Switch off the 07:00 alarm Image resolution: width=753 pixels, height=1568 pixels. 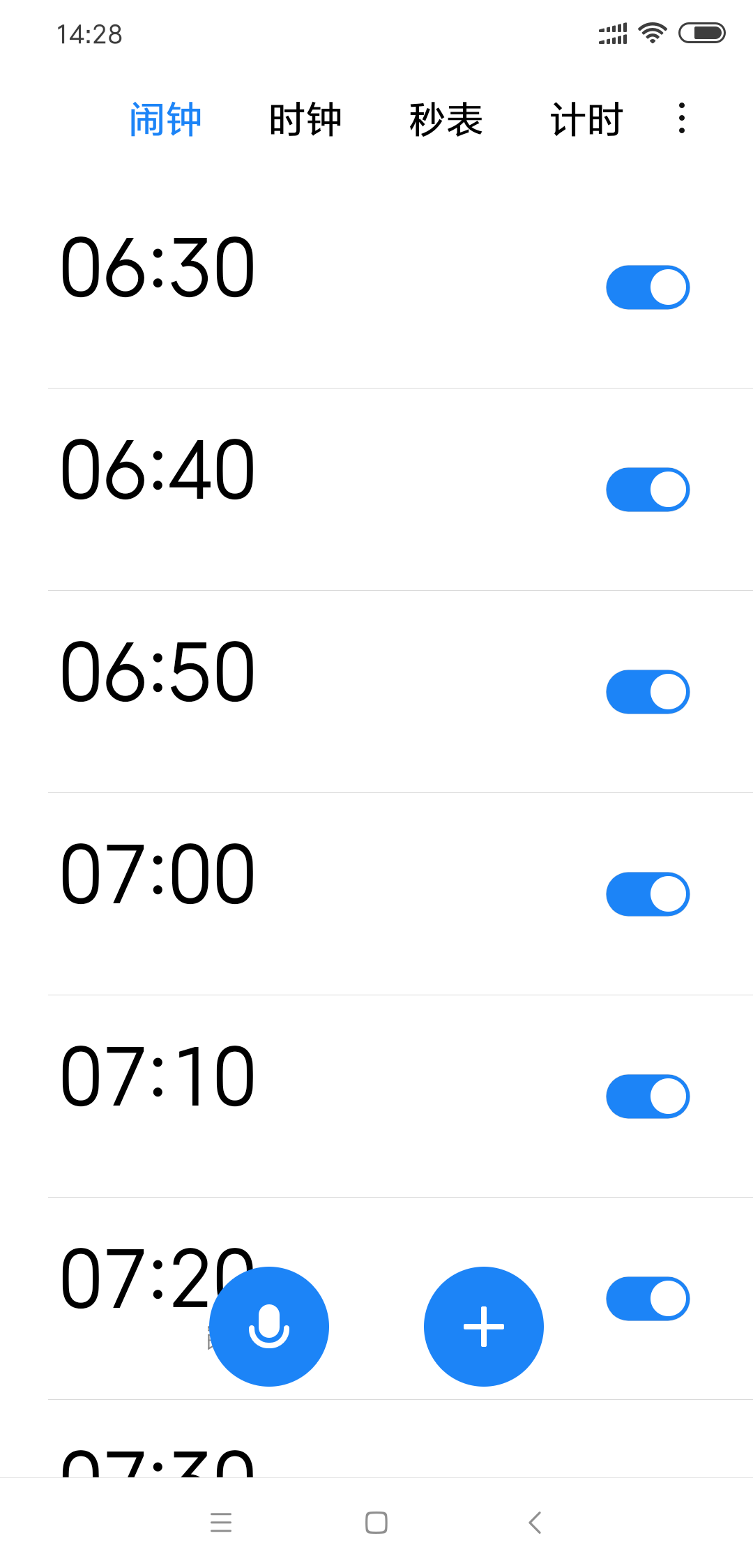(648, 894)
